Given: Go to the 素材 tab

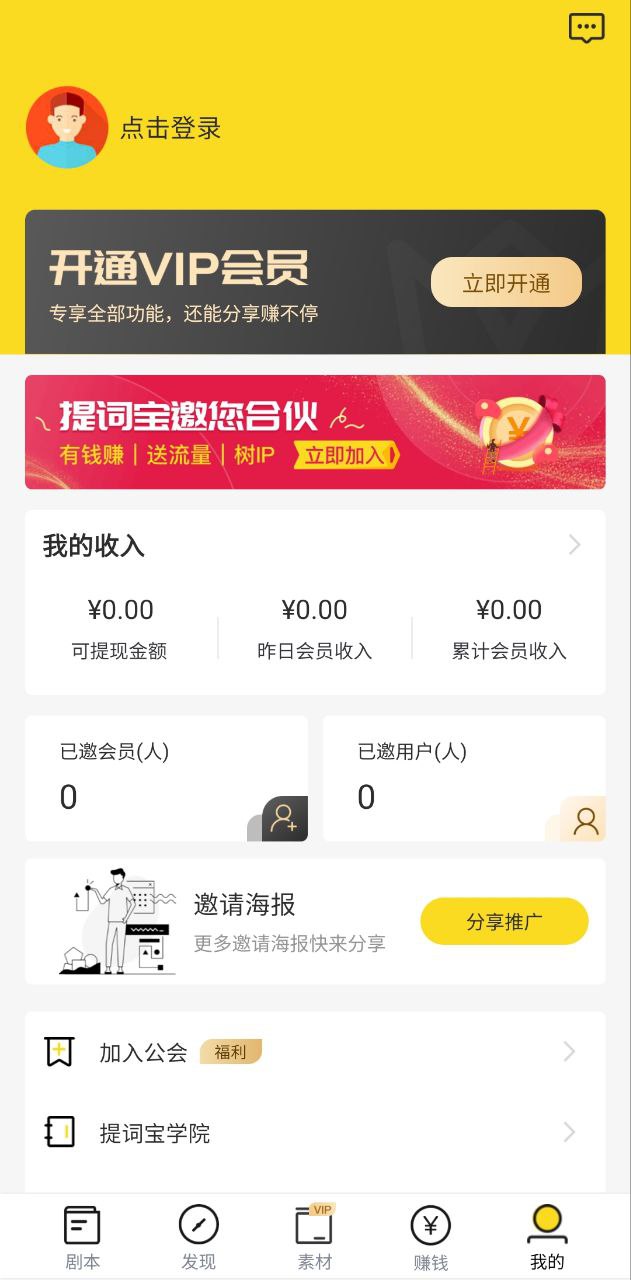Looking at the screenshot, I should [x=314, y=1237].
